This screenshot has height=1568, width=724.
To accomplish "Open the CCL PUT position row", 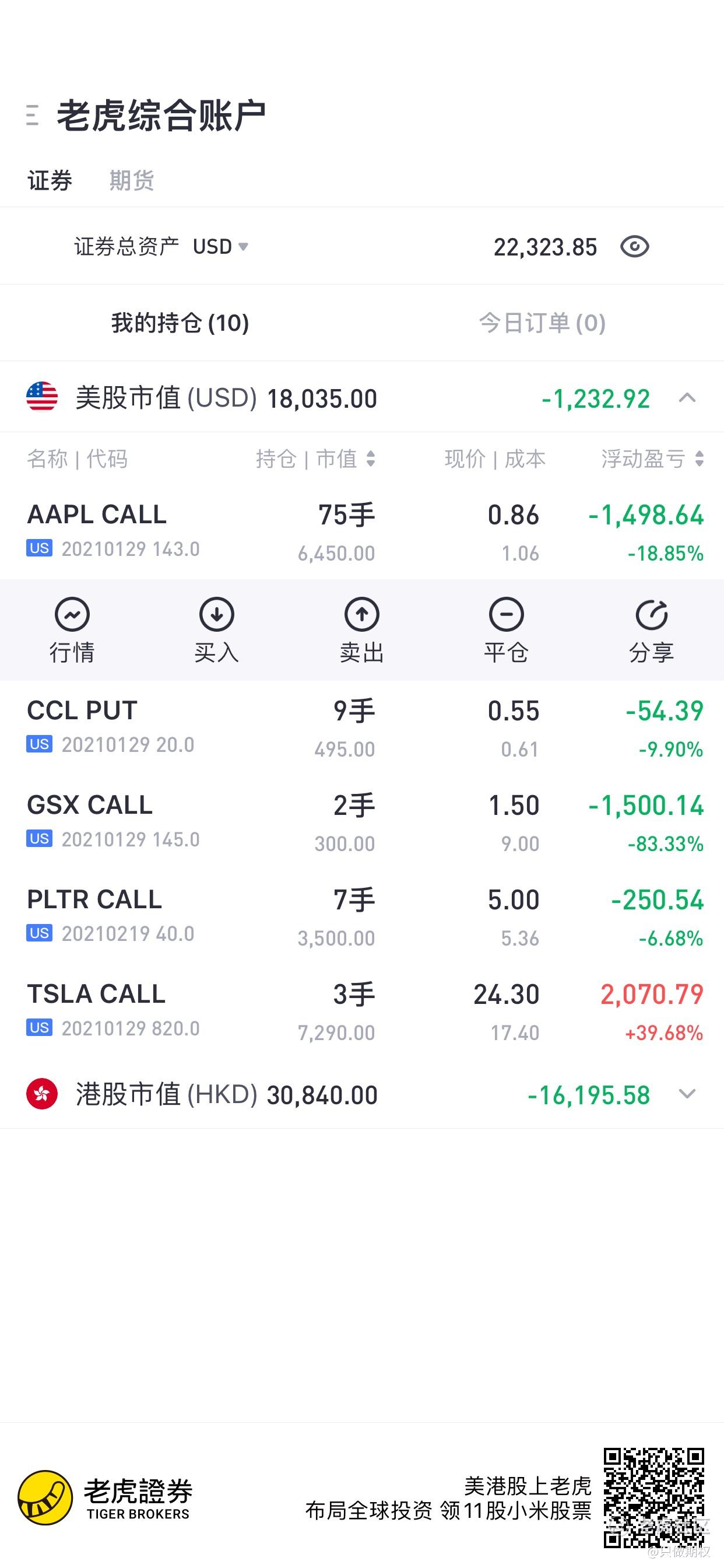I will pyautogui.click(x=362, y=728).
